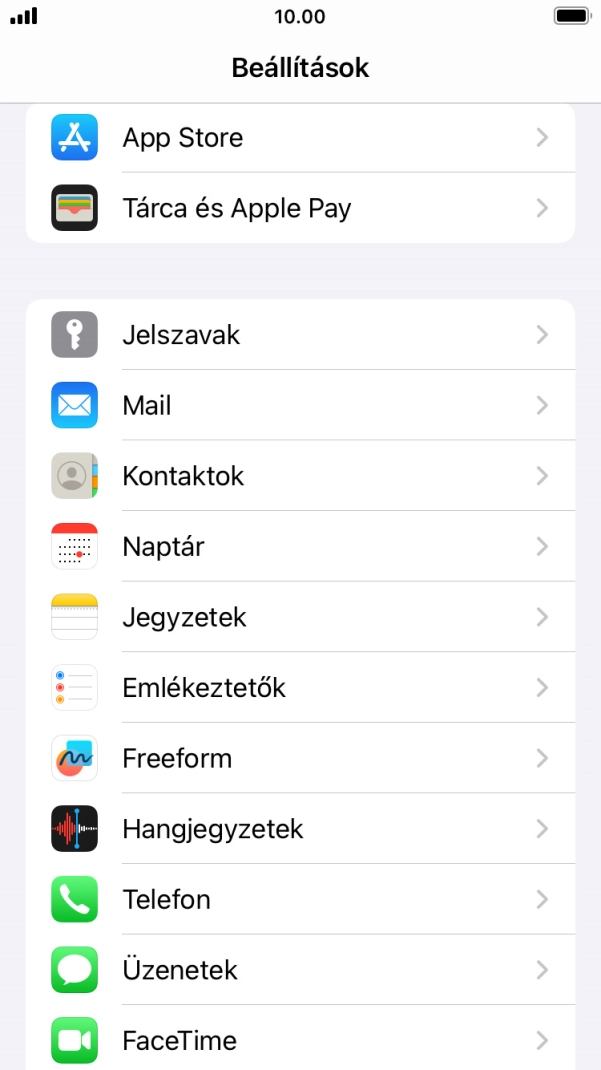Screen dimensions: 601x1070
Task: Open Emlékeztetők settings
Action: pyautogui.click(x=300, y=688)
